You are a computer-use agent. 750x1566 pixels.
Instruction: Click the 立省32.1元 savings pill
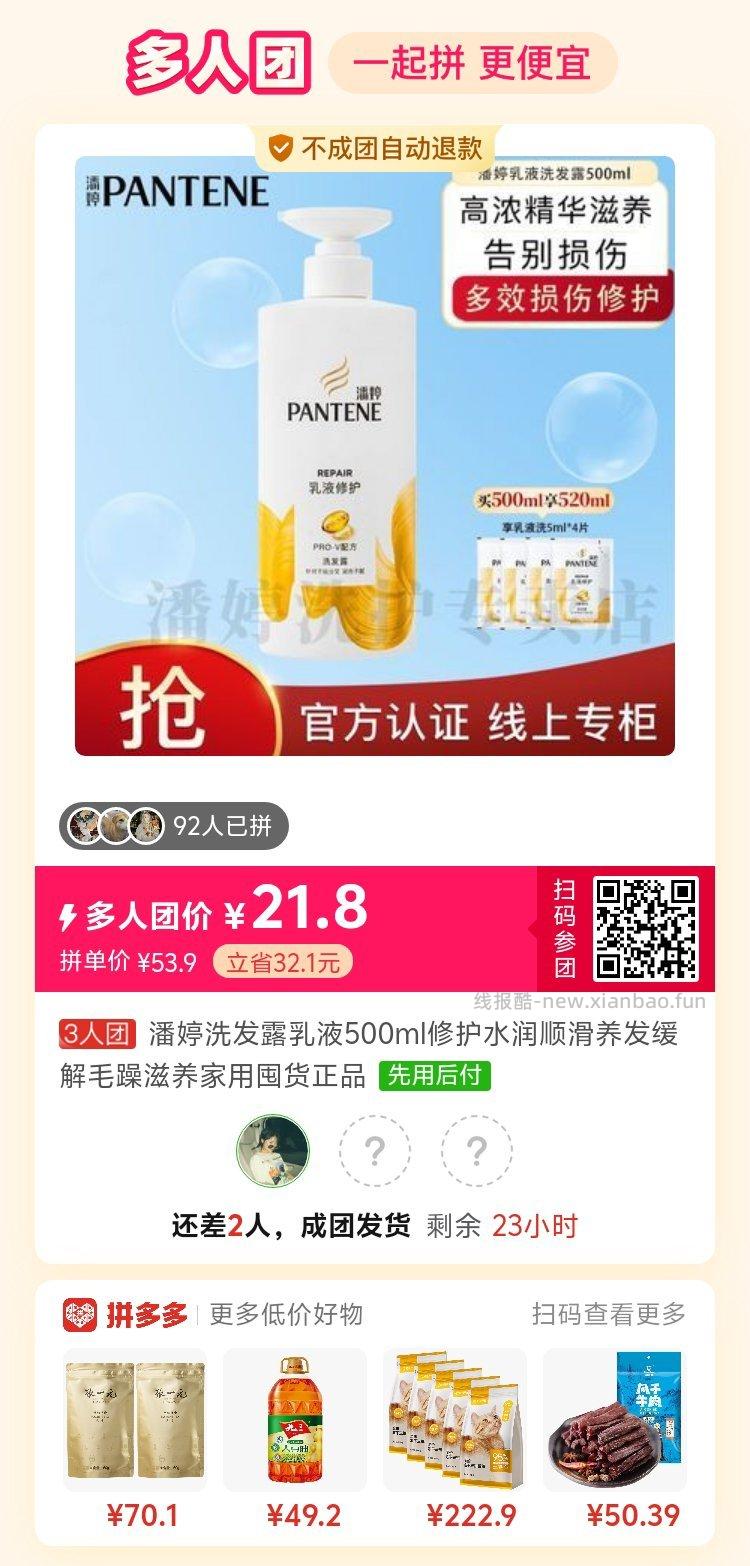(x=285, y=957)
